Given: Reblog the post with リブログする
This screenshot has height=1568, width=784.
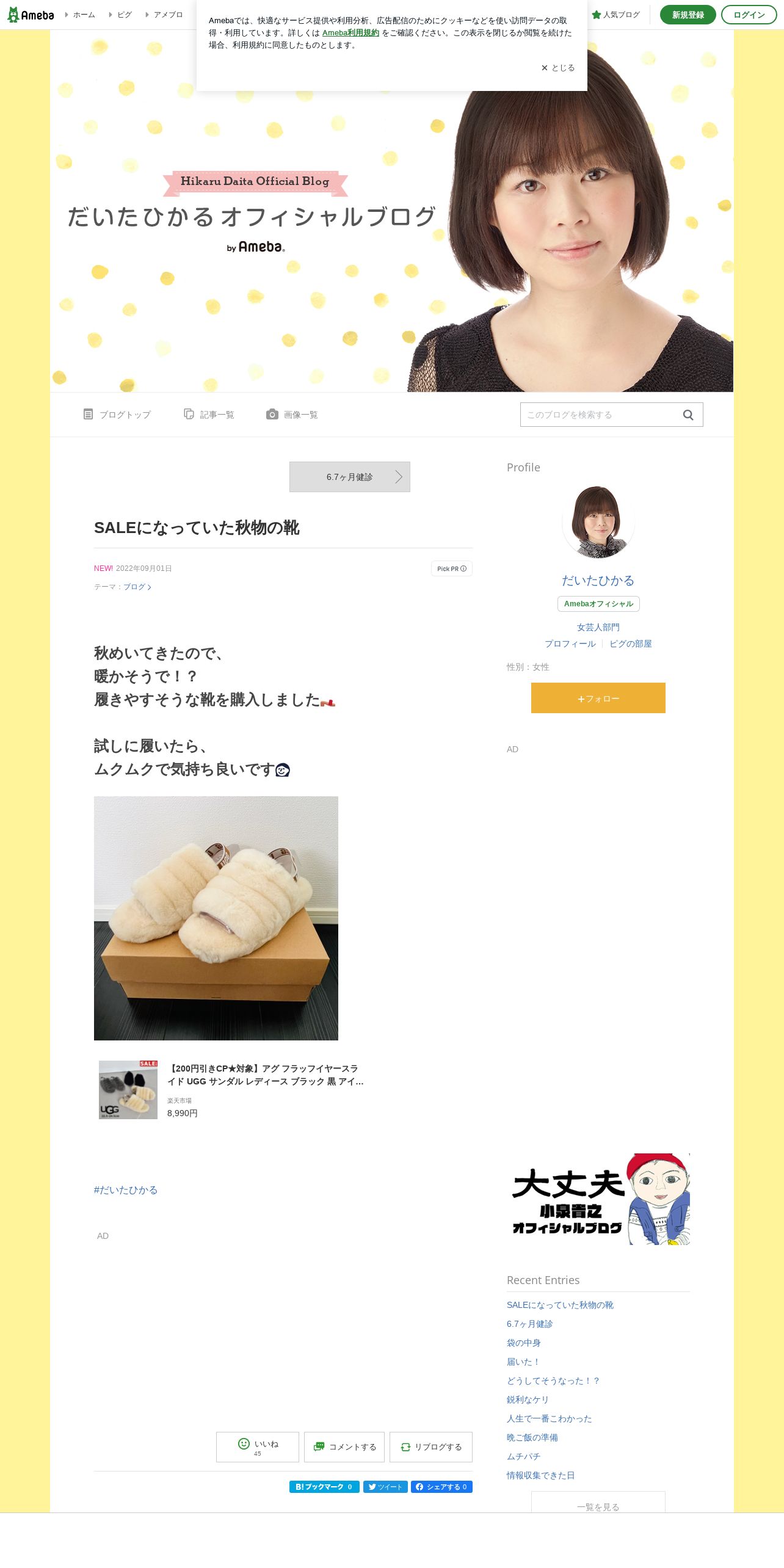Looking at the screenshot, I should (x=431, y=1447).
